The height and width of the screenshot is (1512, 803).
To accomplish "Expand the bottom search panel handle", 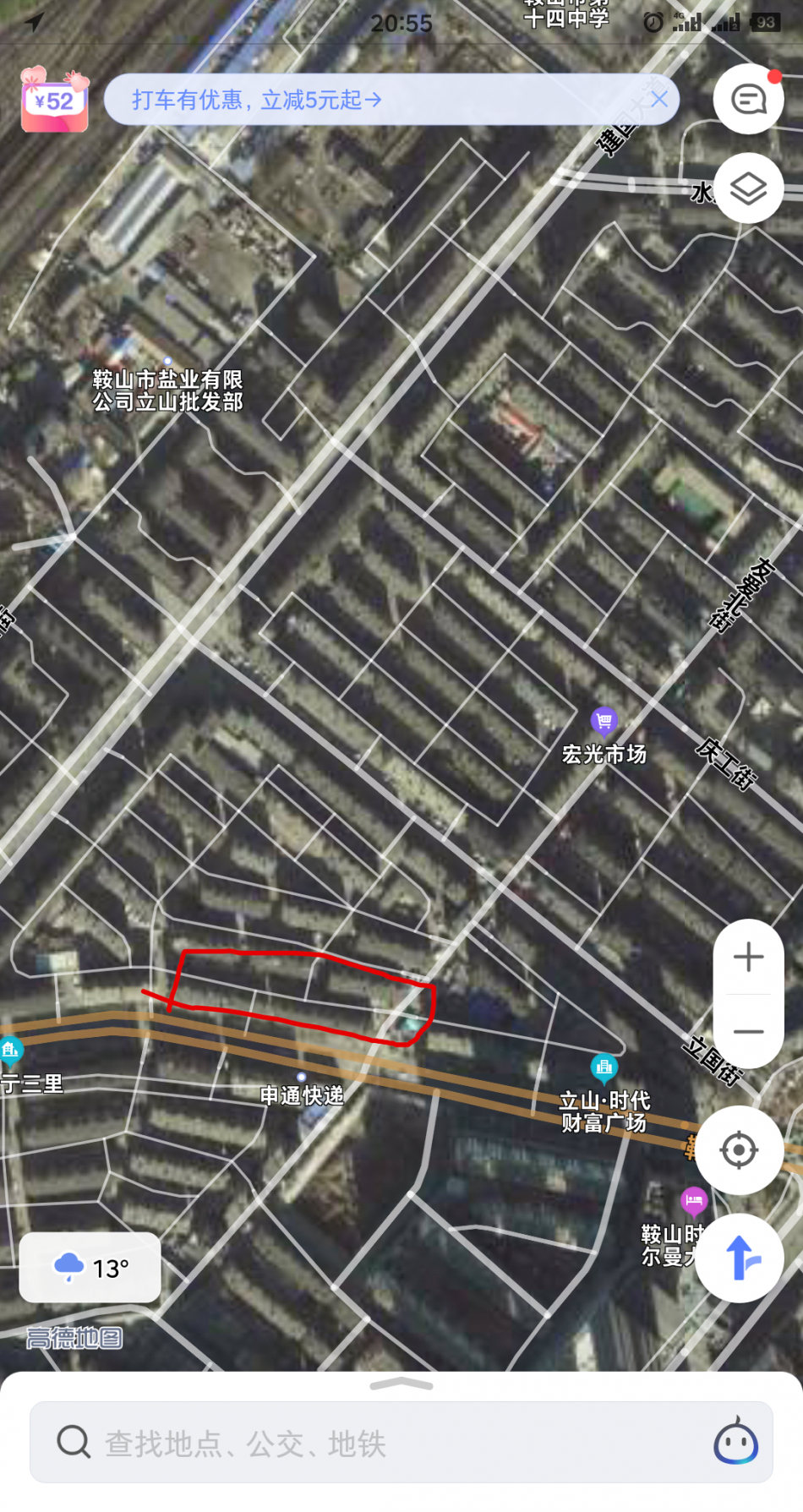I will [401, 1384].
